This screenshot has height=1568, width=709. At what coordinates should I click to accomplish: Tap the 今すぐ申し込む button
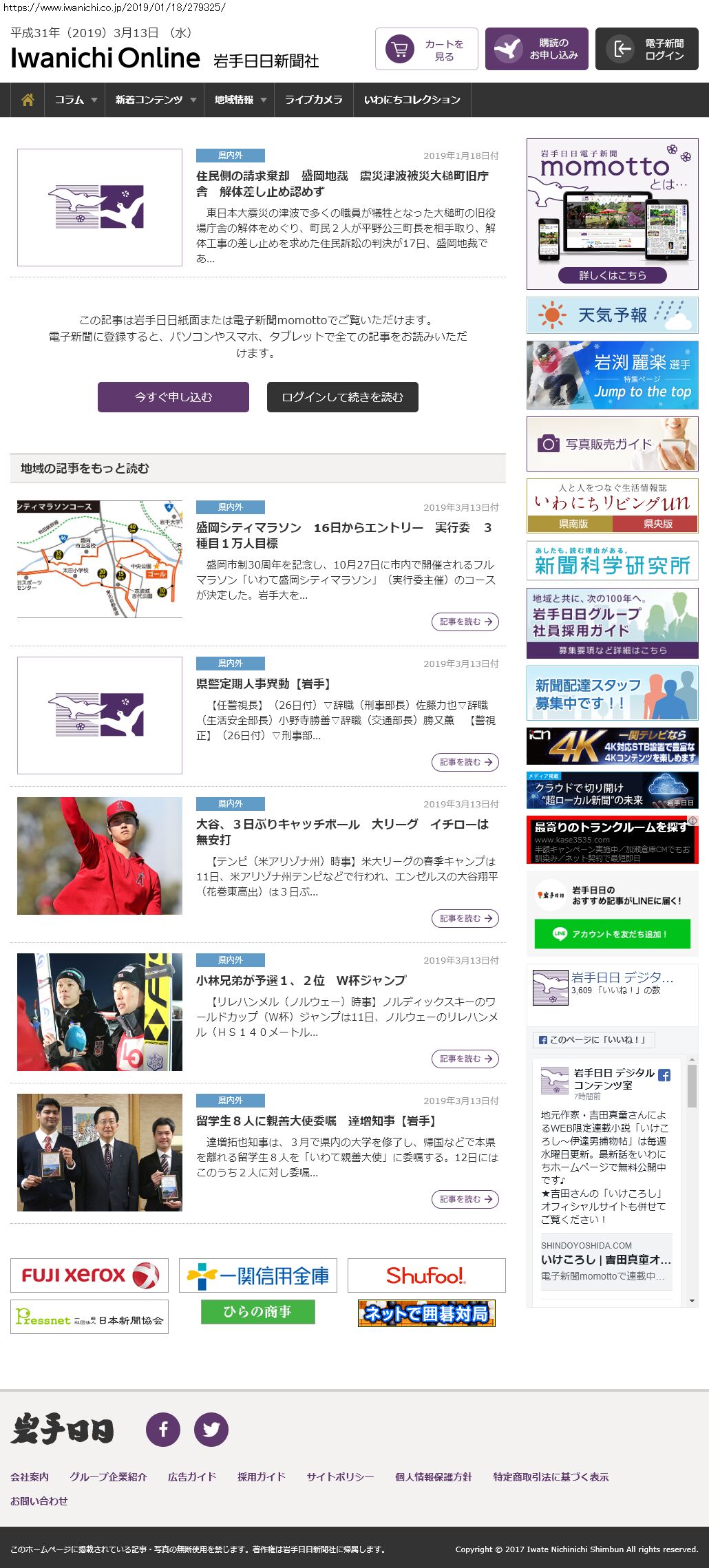(x=173, y=397)
